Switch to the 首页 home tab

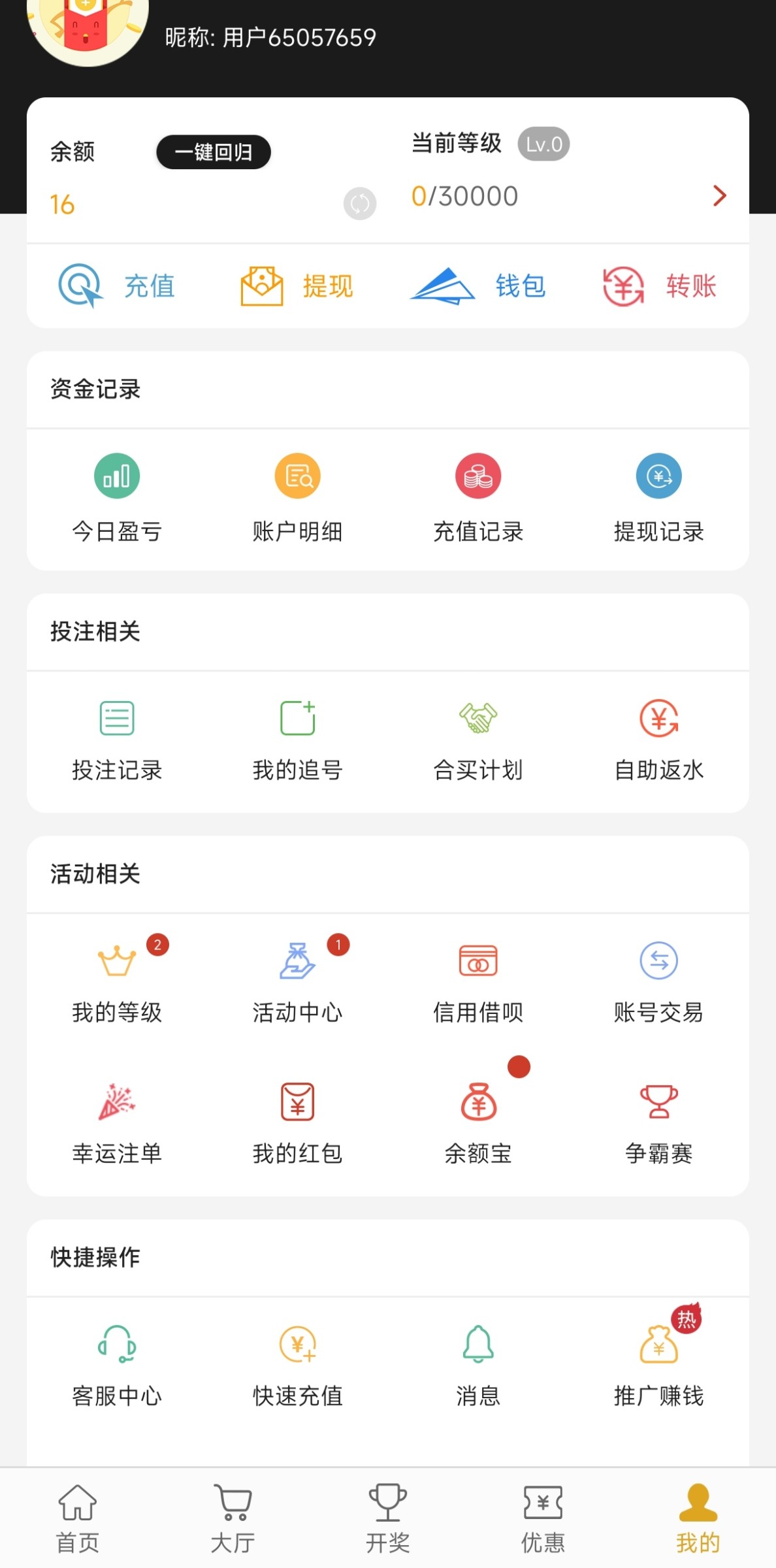point(78,1518)
